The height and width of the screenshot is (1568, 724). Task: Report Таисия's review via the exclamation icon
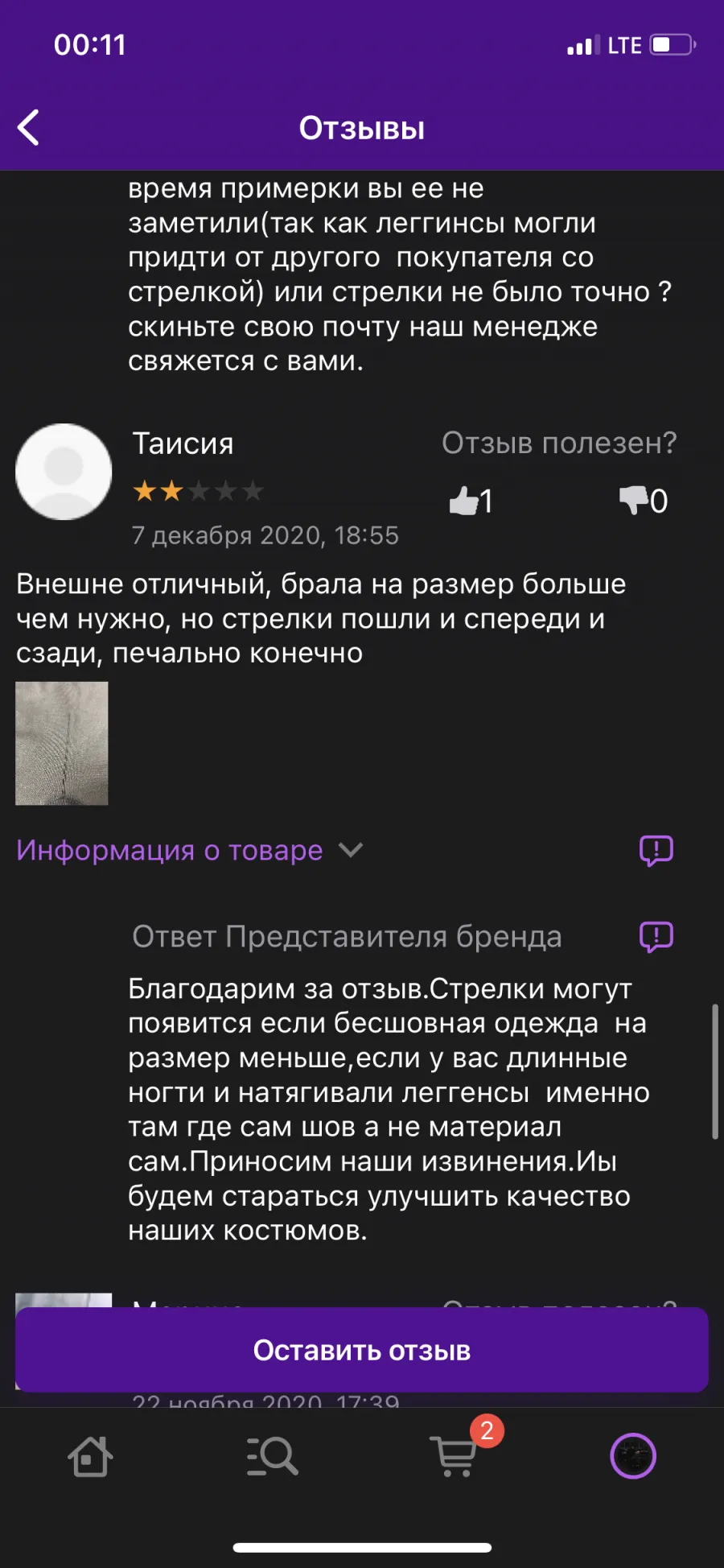656,850
